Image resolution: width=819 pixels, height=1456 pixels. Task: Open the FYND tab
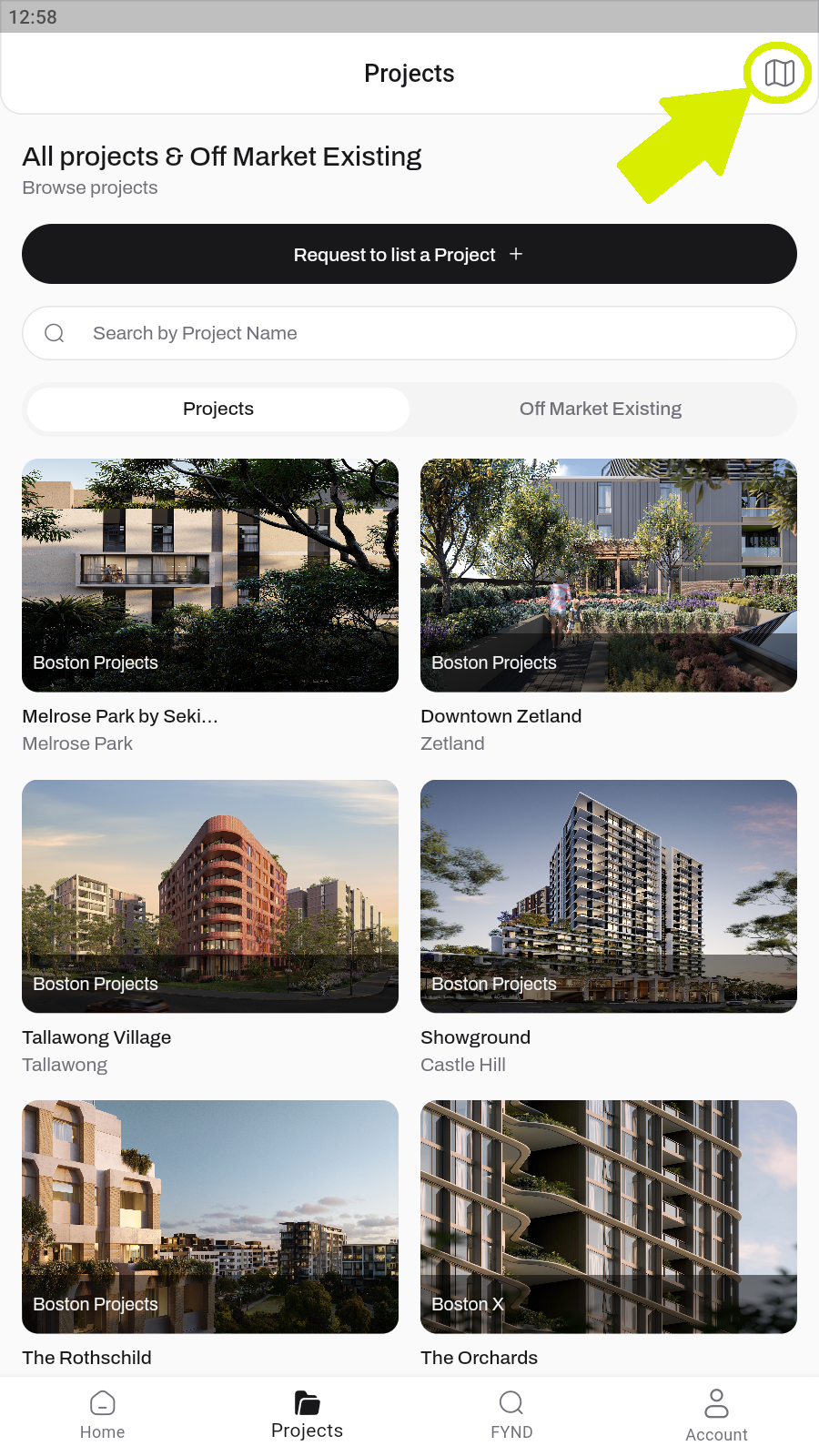pyautogui.click(x=511, y=1415)
